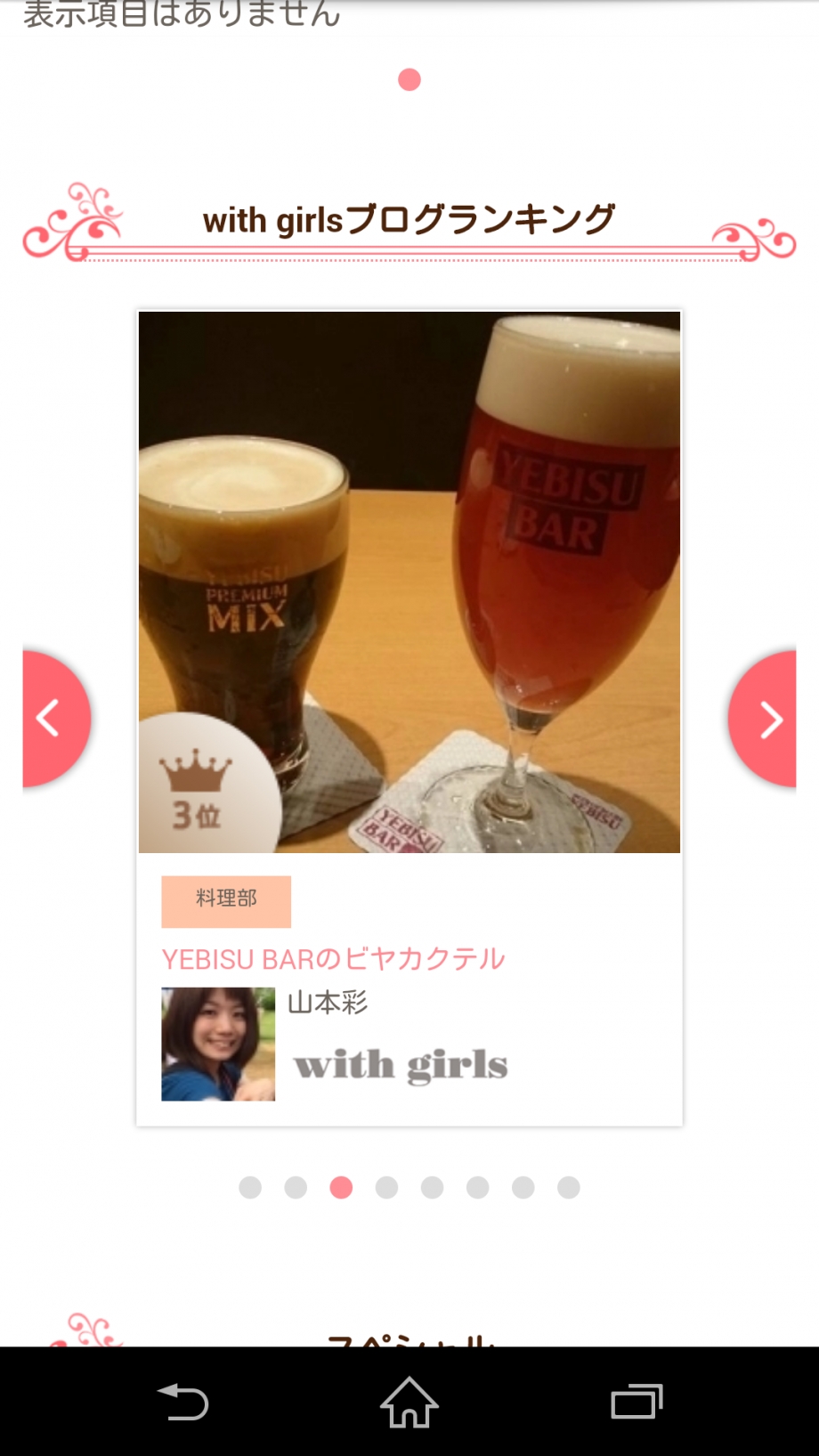The height and width of the screenshot is (1456, 819).
Task: Go back with the system back button
Action: (x=182, y=1403)
